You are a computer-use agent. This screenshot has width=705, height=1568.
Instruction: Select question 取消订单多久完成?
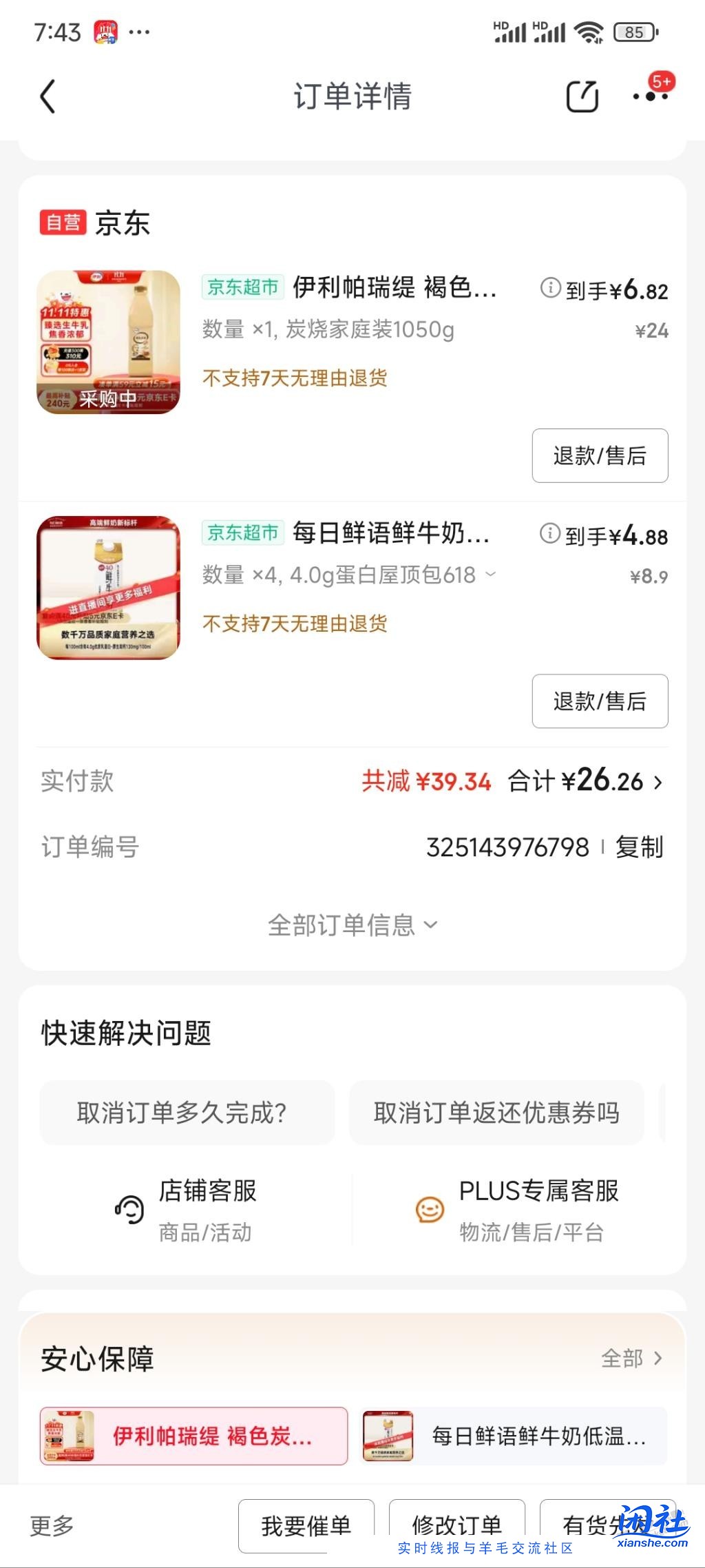187,1113
